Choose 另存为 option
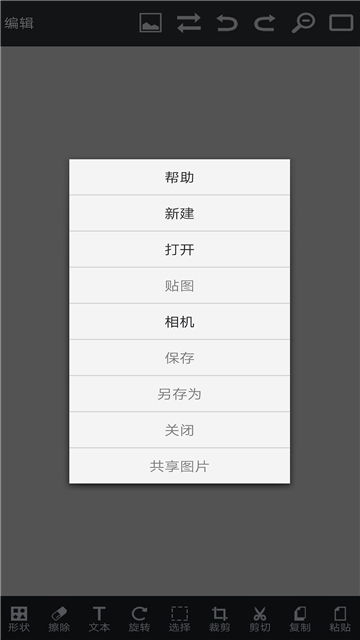 coord(180,394)
